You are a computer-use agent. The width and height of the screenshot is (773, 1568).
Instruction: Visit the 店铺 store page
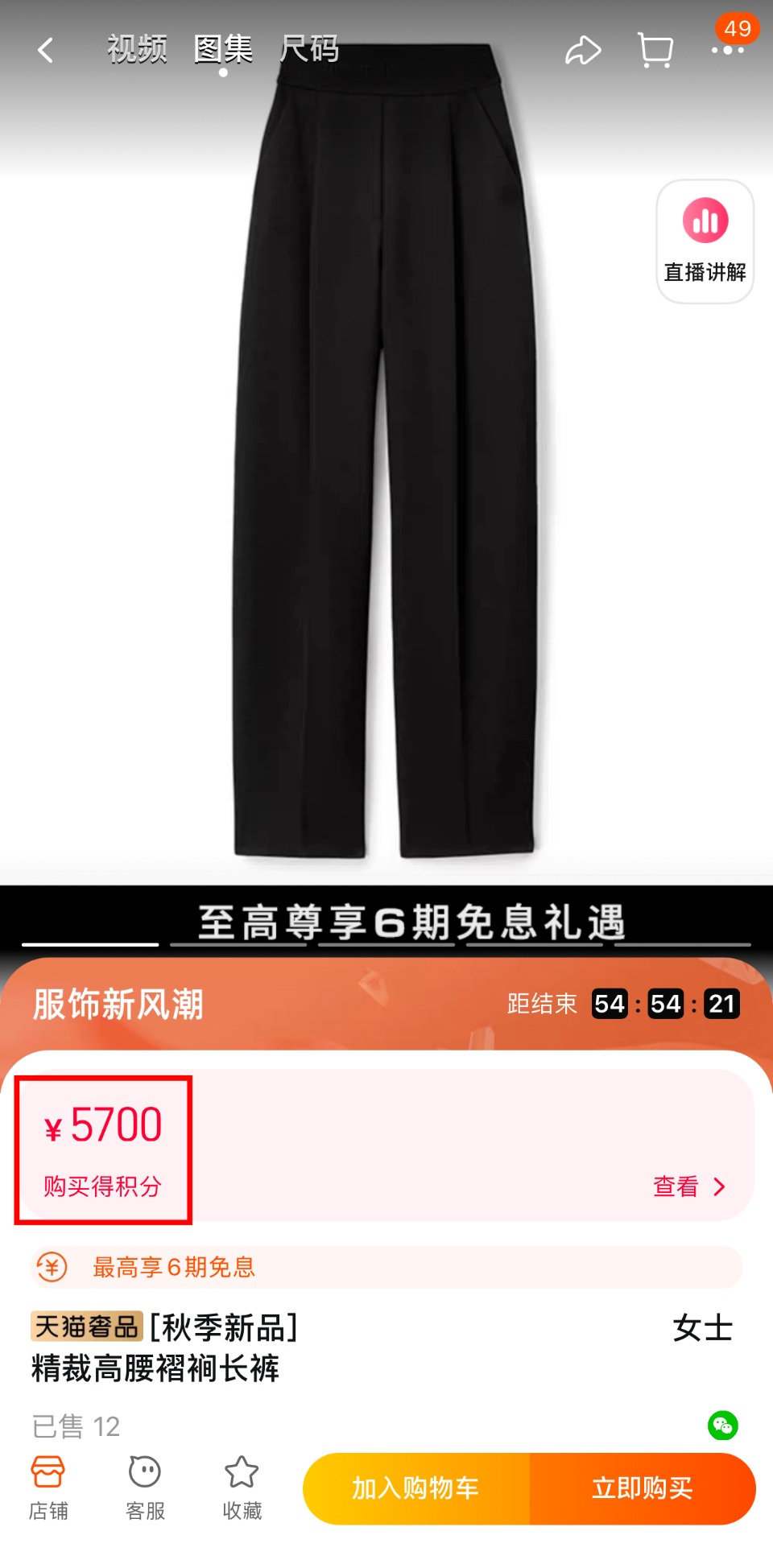click(x=48, y=1488)
